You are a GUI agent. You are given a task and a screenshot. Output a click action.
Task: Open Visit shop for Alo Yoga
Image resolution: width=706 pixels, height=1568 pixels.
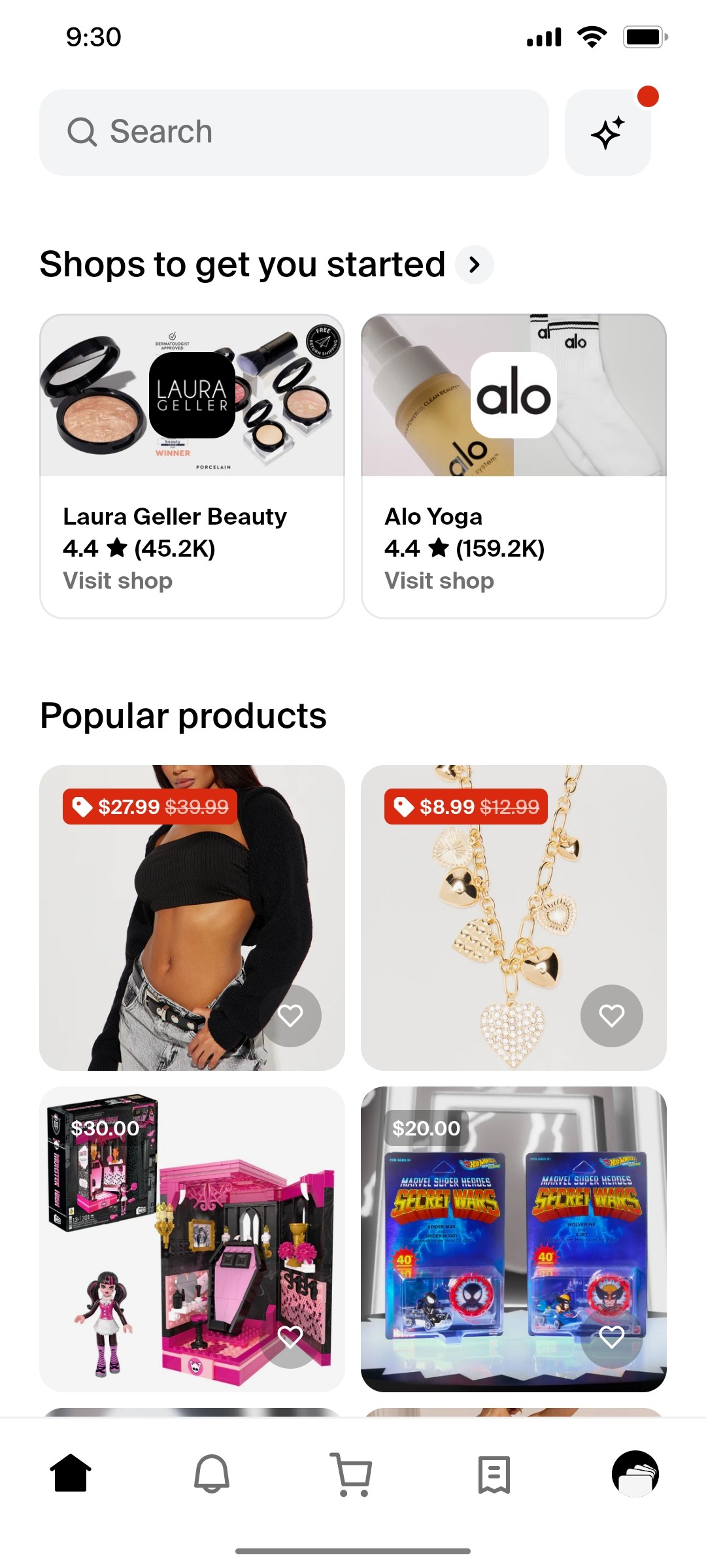click(x=439, y=580)
